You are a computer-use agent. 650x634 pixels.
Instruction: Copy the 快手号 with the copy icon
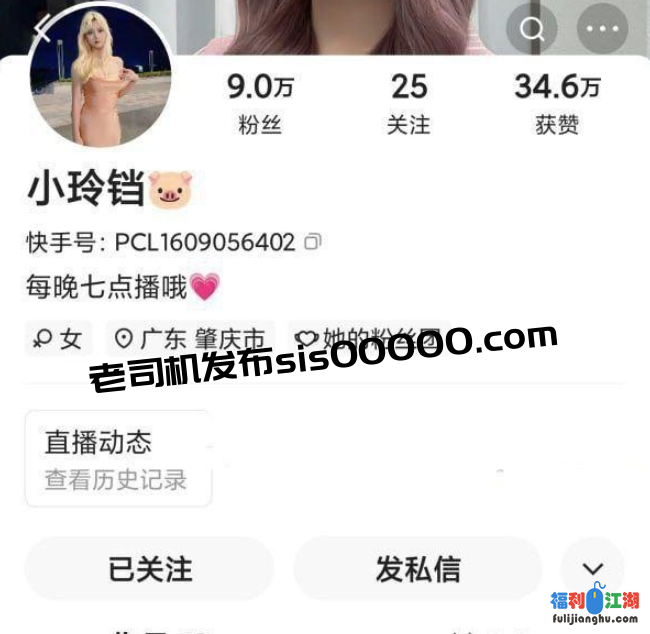pyautogui.click(x=313, y=242)
